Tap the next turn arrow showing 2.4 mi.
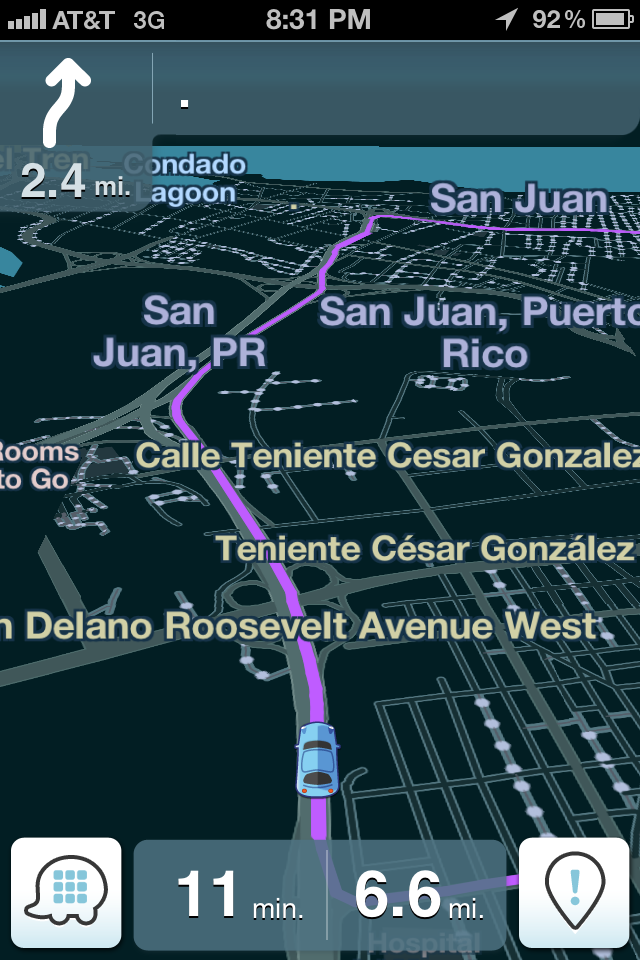 (x=70, y=125)
